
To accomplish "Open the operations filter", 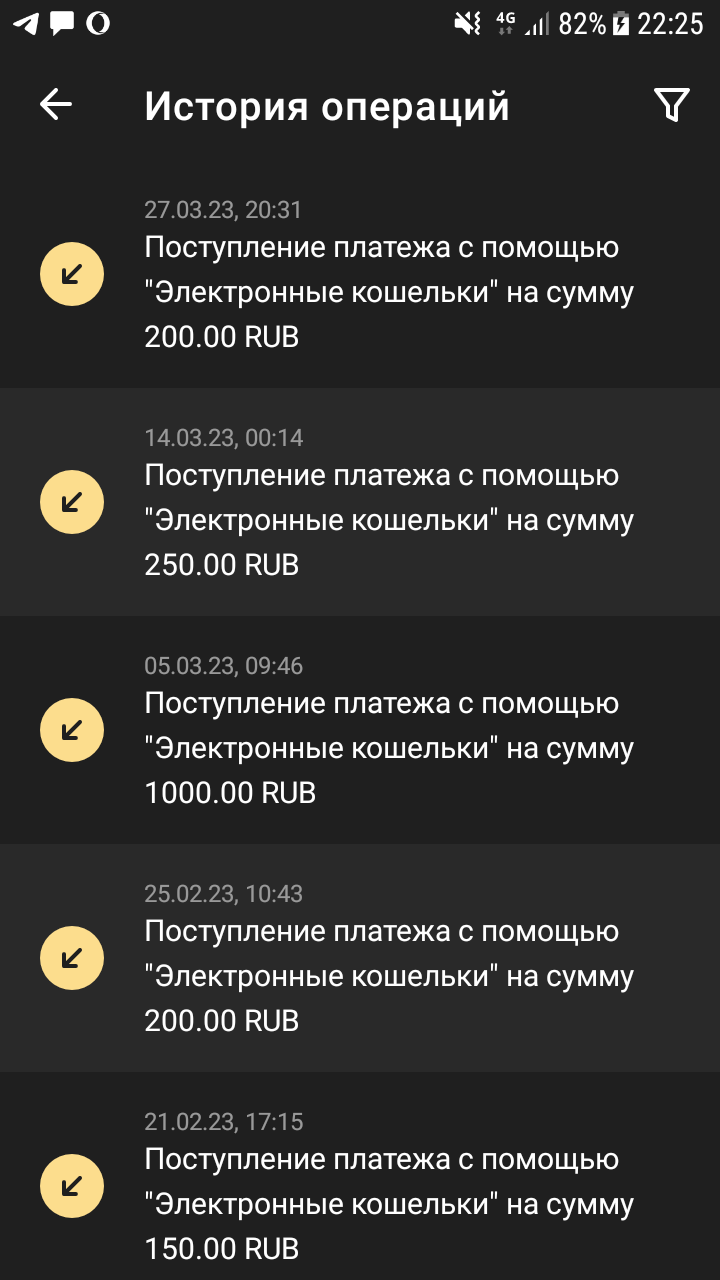I will pos(671,105).
